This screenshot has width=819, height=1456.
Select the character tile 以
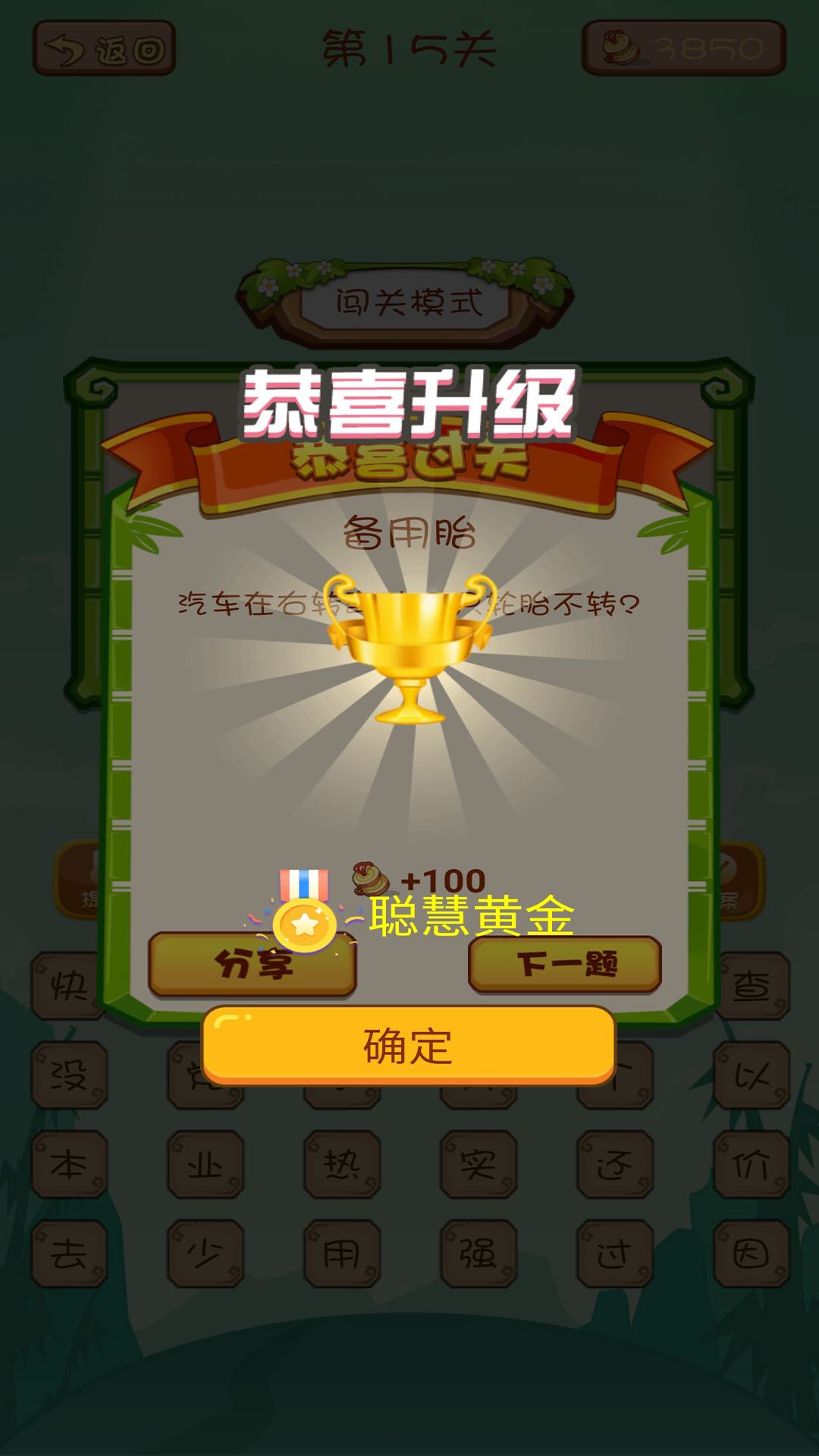752,1075
